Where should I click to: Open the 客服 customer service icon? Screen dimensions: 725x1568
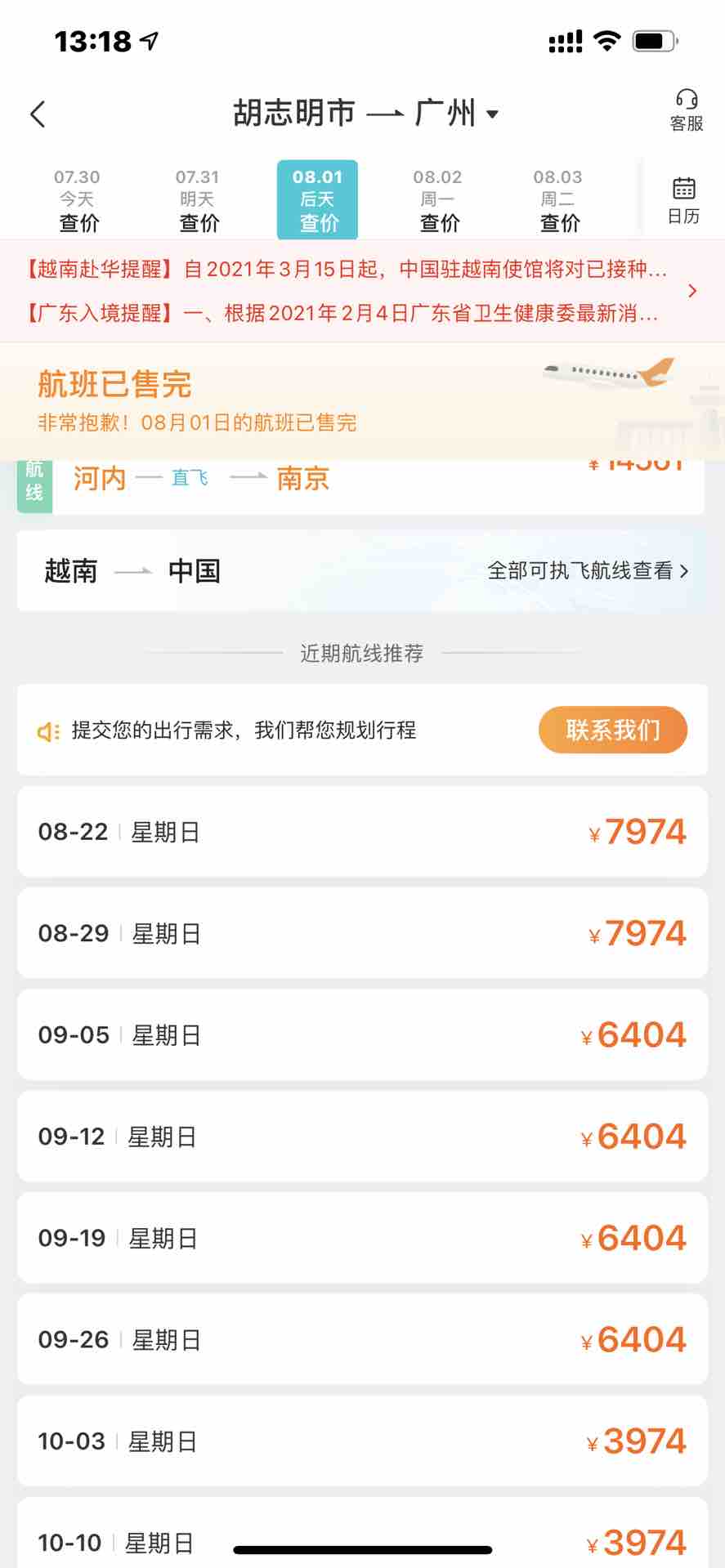[686, 111]
